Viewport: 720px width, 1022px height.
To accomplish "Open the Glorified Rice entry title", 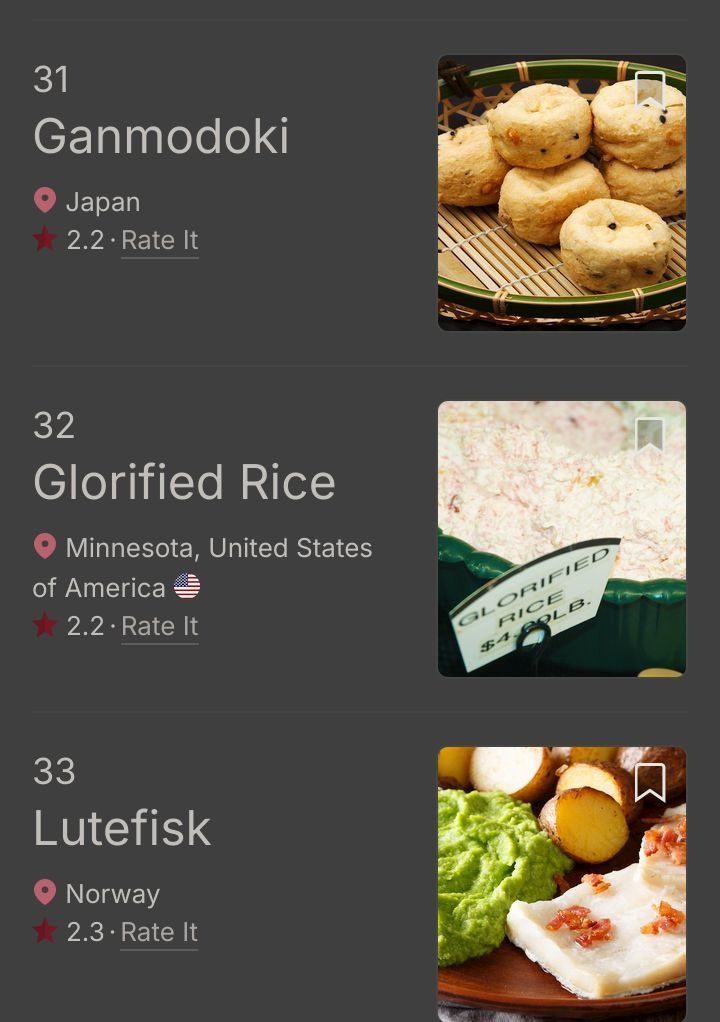I will [184, 482].
